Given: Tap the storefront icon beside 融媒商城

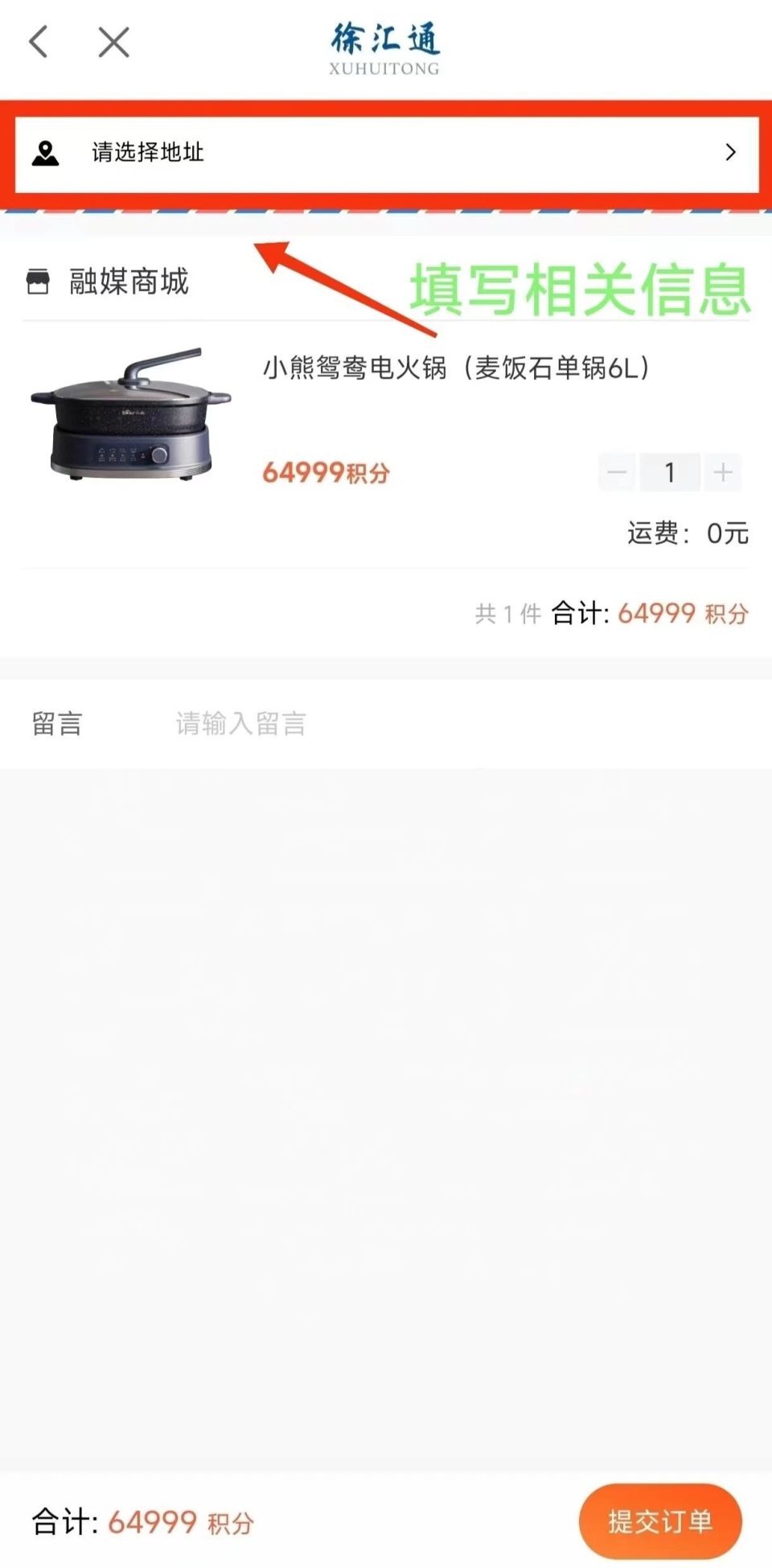Looking at the screenshot, I should click(x=38, y=282).
